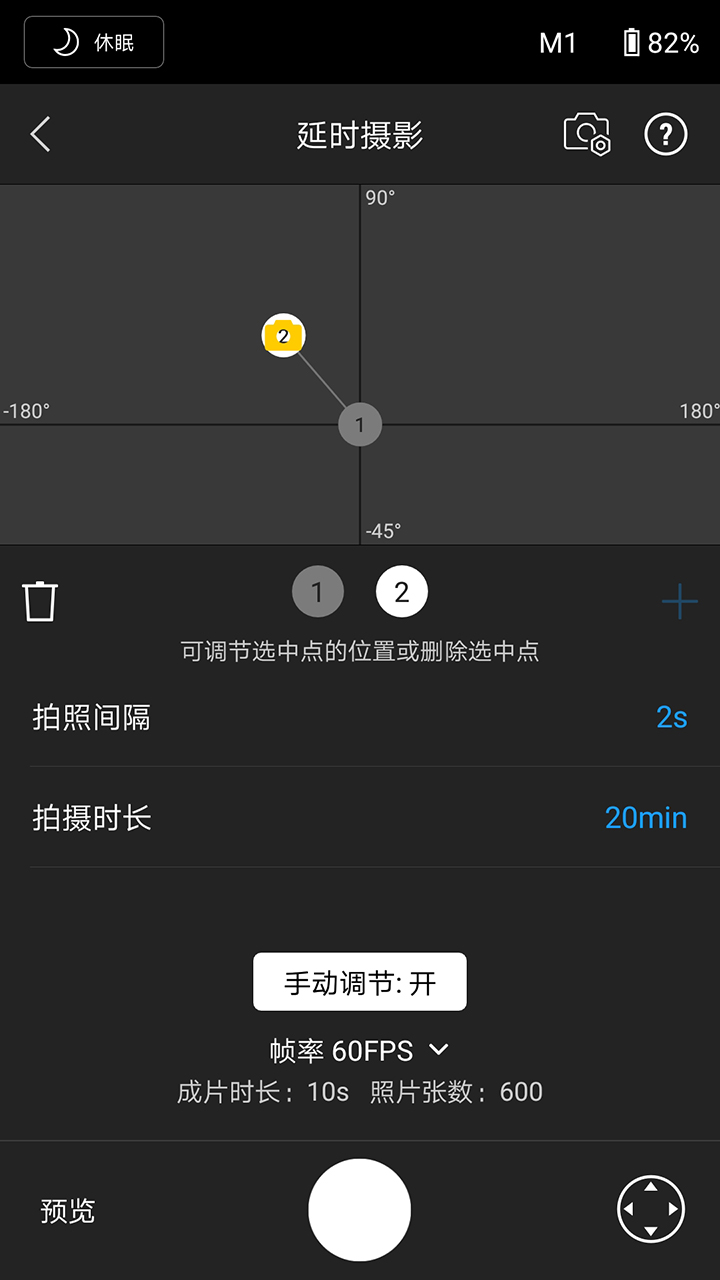The image size is (720, 1280).
Task: Open the 拍摄时长 duration setting row
Action: pyautogui.click(x=360, y=817)
